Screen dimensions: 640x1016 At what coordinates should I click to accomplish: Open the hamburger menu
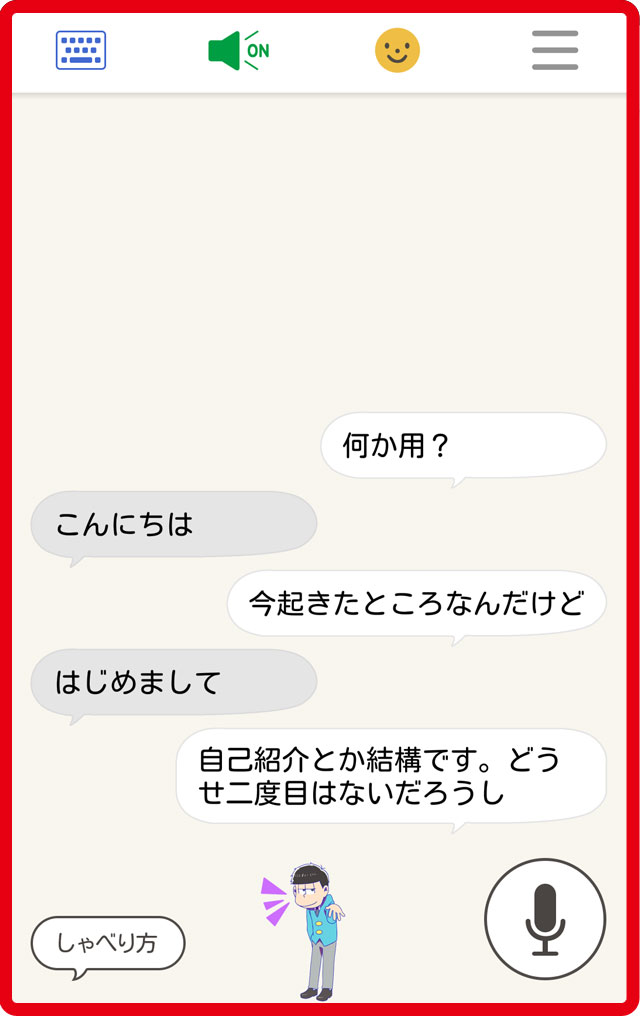tap(555, 50)
